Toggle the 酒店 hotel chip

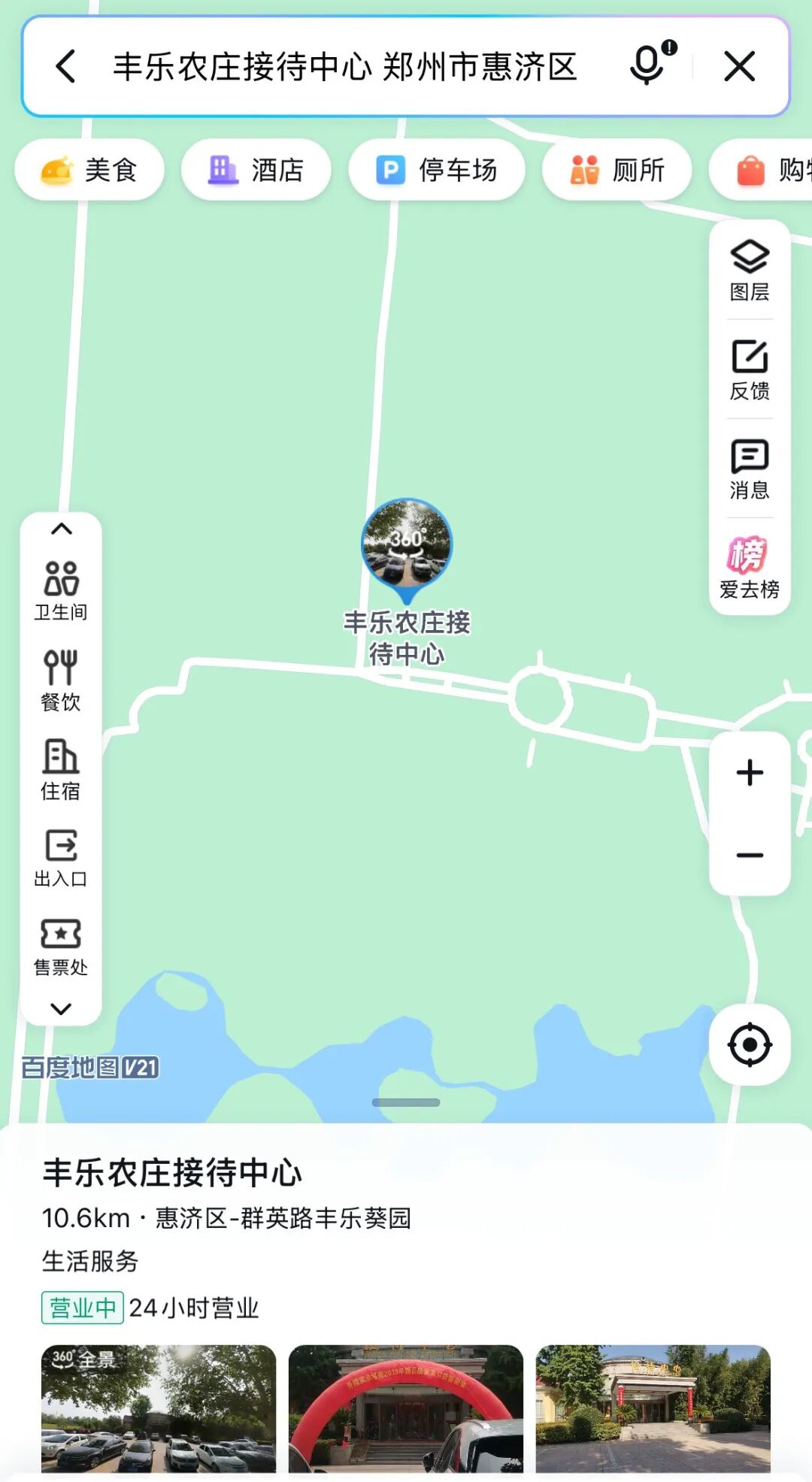pyautogui.click(x=256, y=170)
